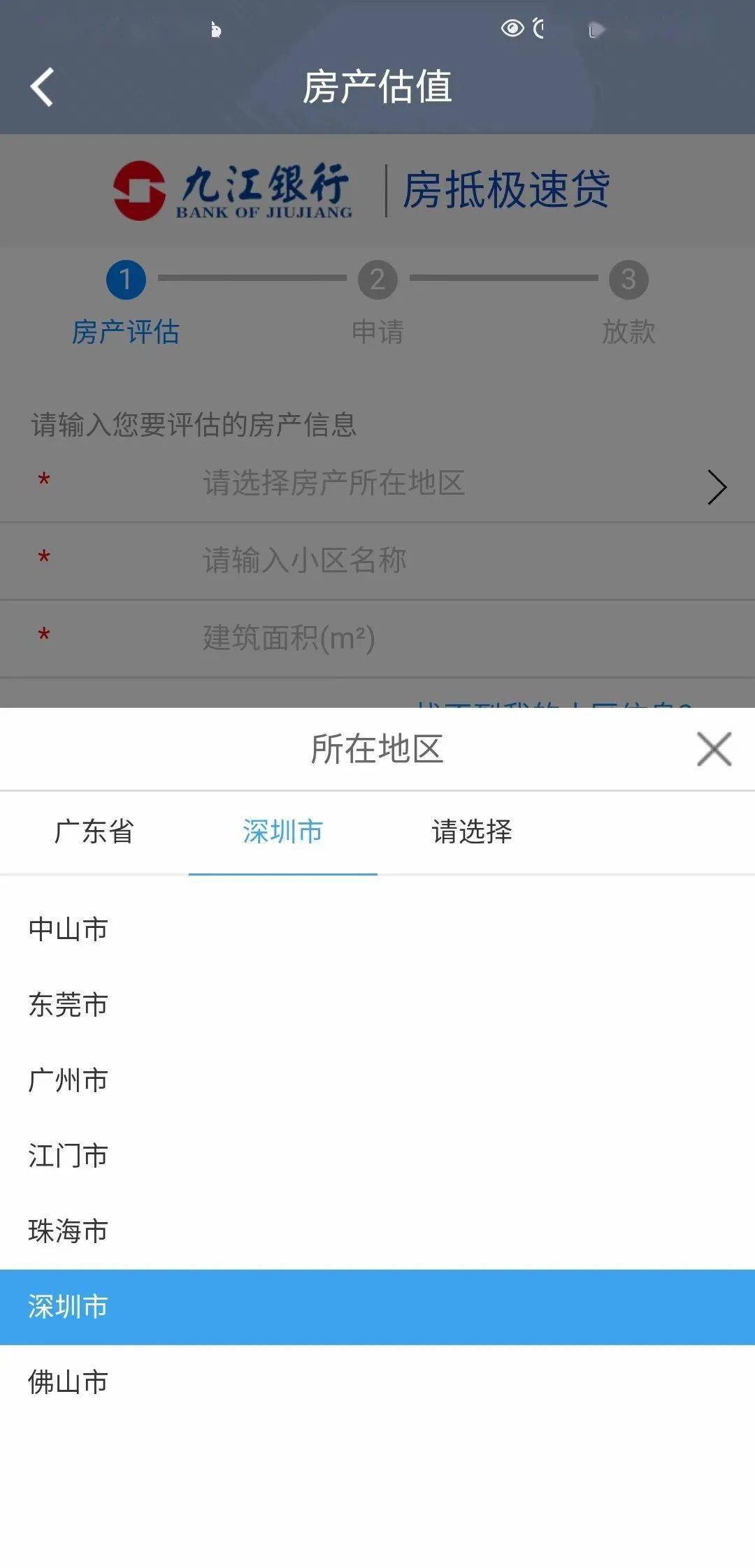
Task: Choose 中山市 from the city list
Action: coord(377,929)
